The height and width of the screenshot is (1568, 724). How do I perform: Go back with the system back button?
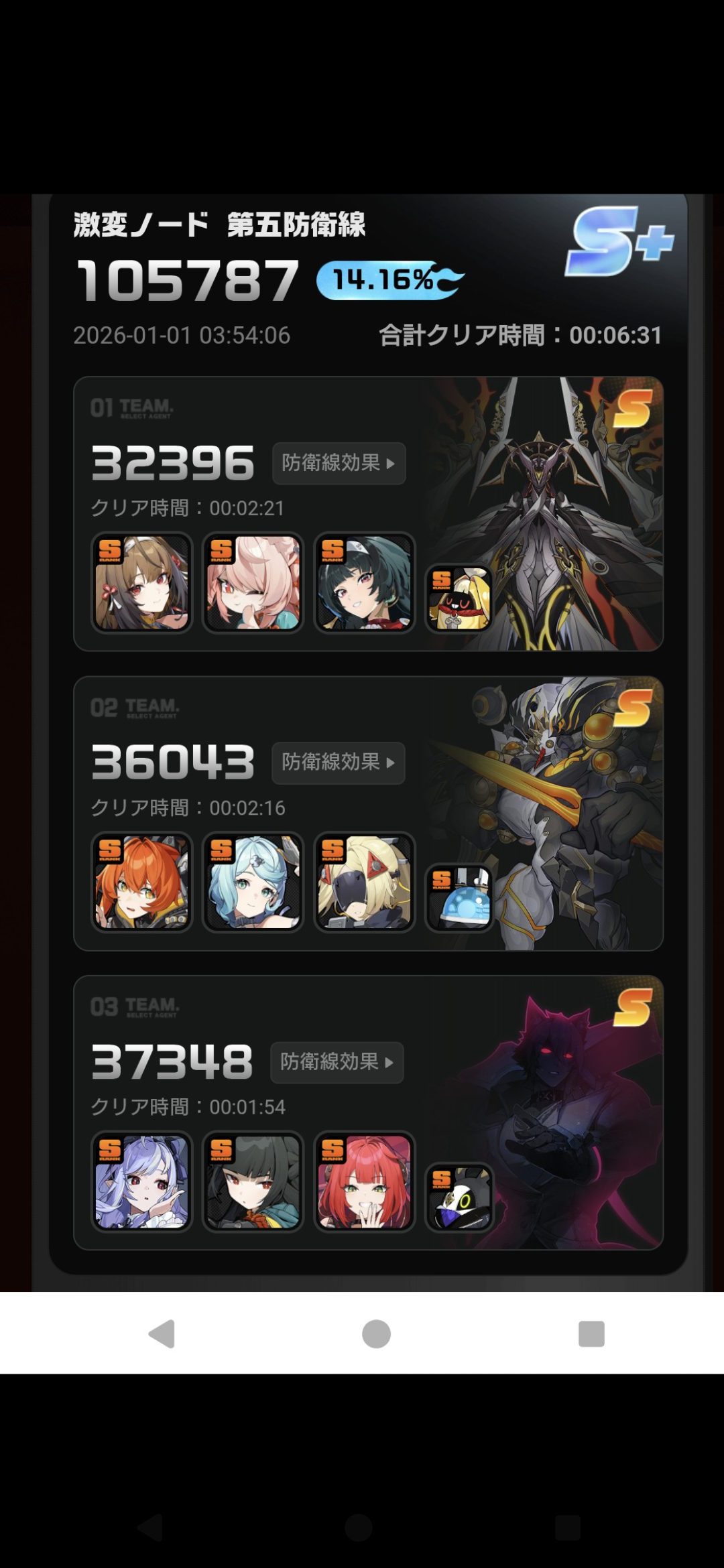162,1333
